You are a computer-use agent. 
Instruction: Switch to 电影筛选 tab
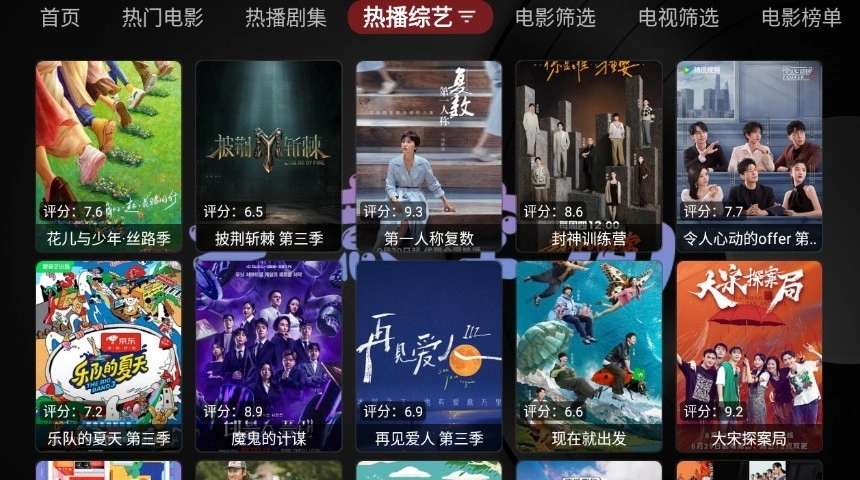click(555, 17)
